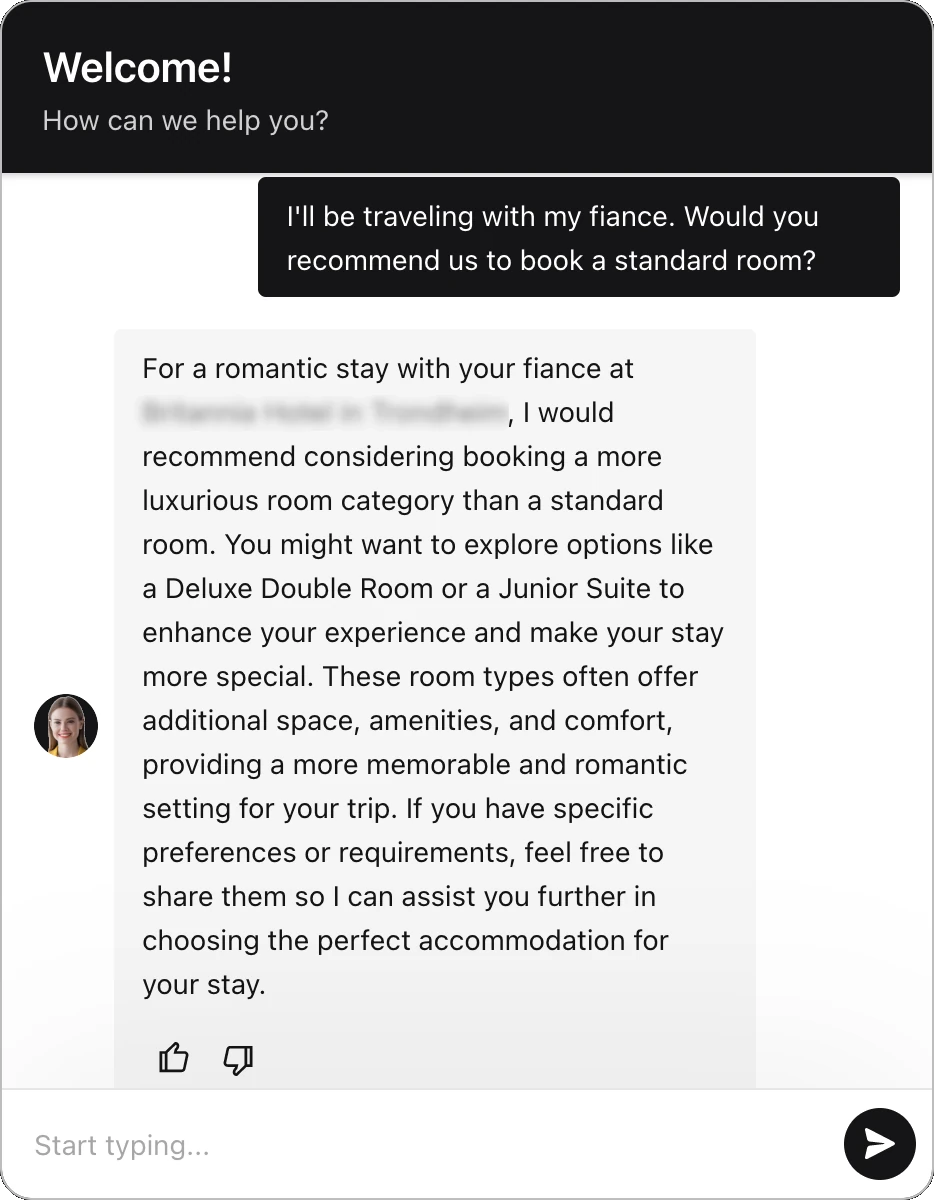Submit a message using the send control

pyautogui.click(x=879, y=1144)
